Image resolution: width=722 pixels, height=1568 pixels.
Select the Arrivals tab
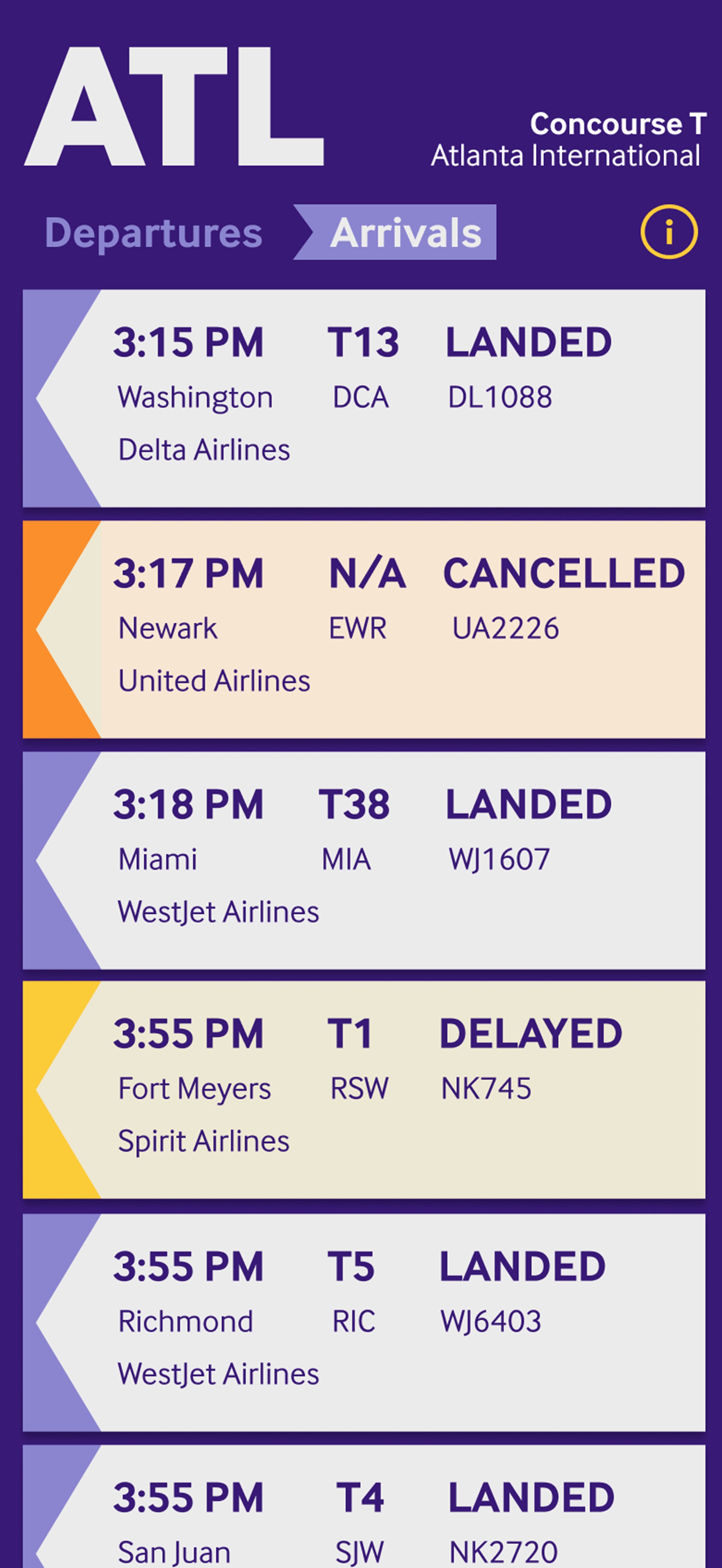[395, 233]
